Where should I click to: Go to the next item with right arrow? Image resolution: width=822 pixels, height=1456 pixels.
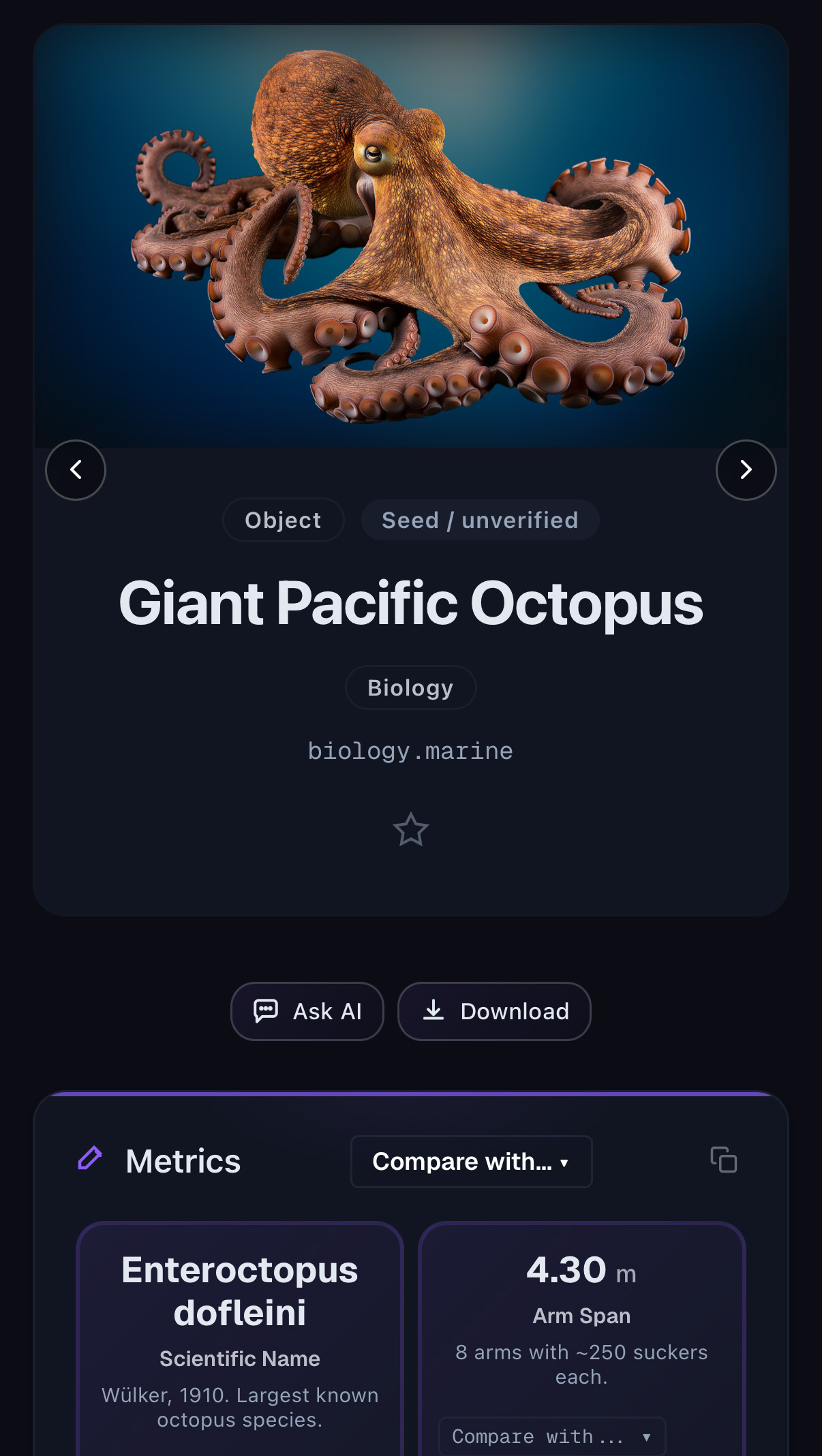(x=746, y=470)
